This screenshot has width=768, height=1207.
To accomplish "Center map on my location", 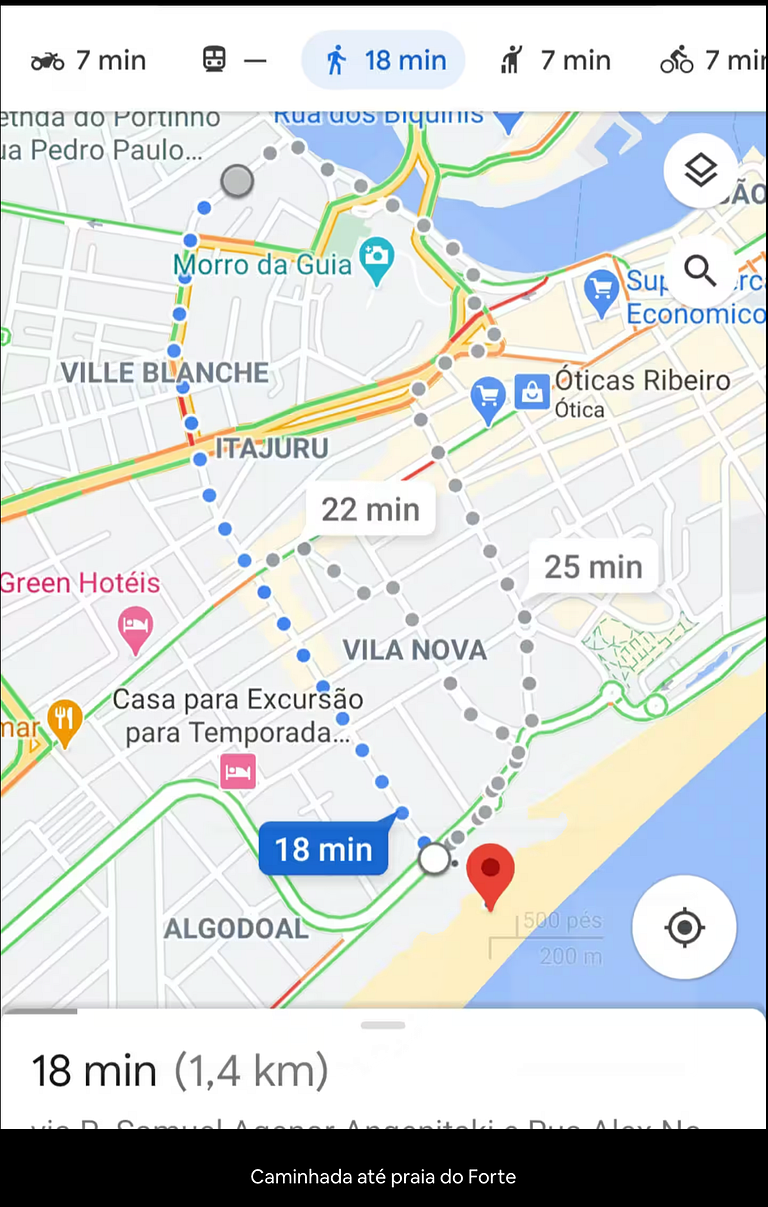I will [x=684, y=927].
